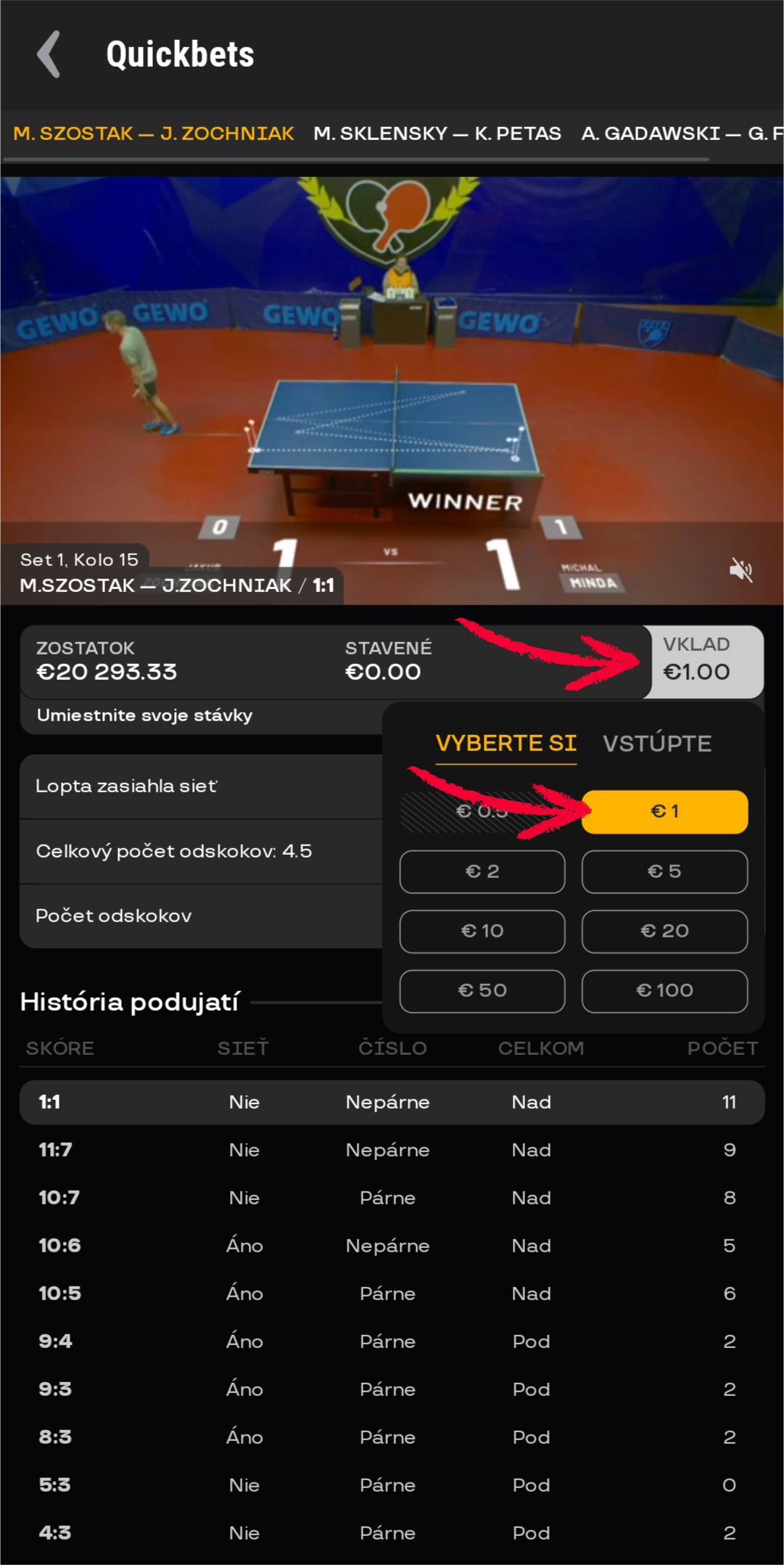Switch to the VSTÚPTE tab

pyautogui.click(x=656, y=743)
